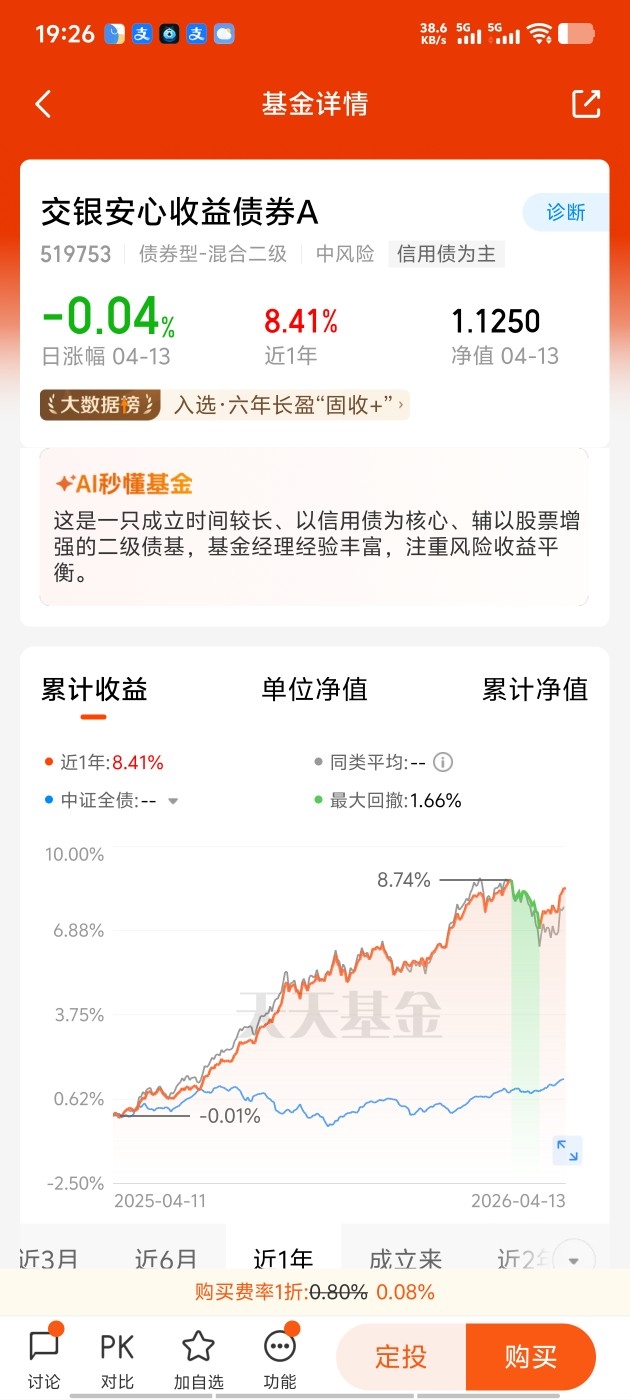Select the 成立来 time range

[405, 1258]
